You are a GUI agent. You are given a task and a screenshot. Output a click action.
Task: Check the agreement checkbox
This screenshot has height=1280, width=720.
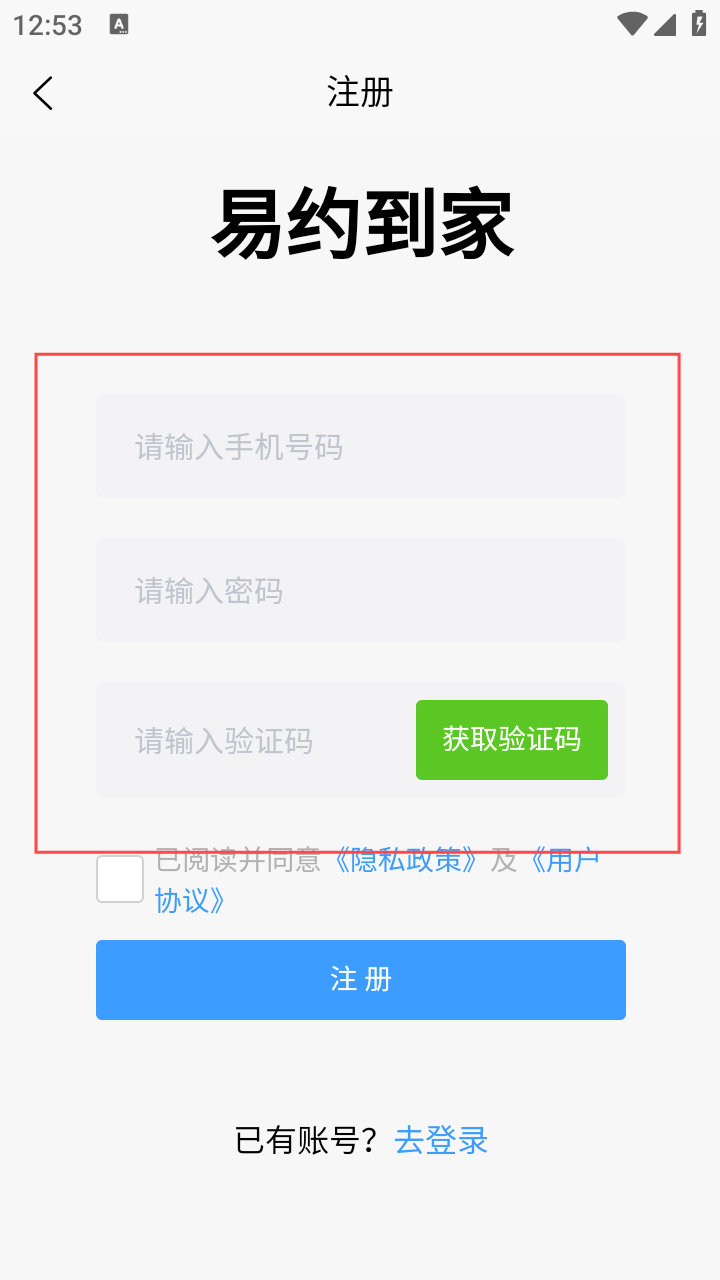pyautogui.click(x=120, y=879)
